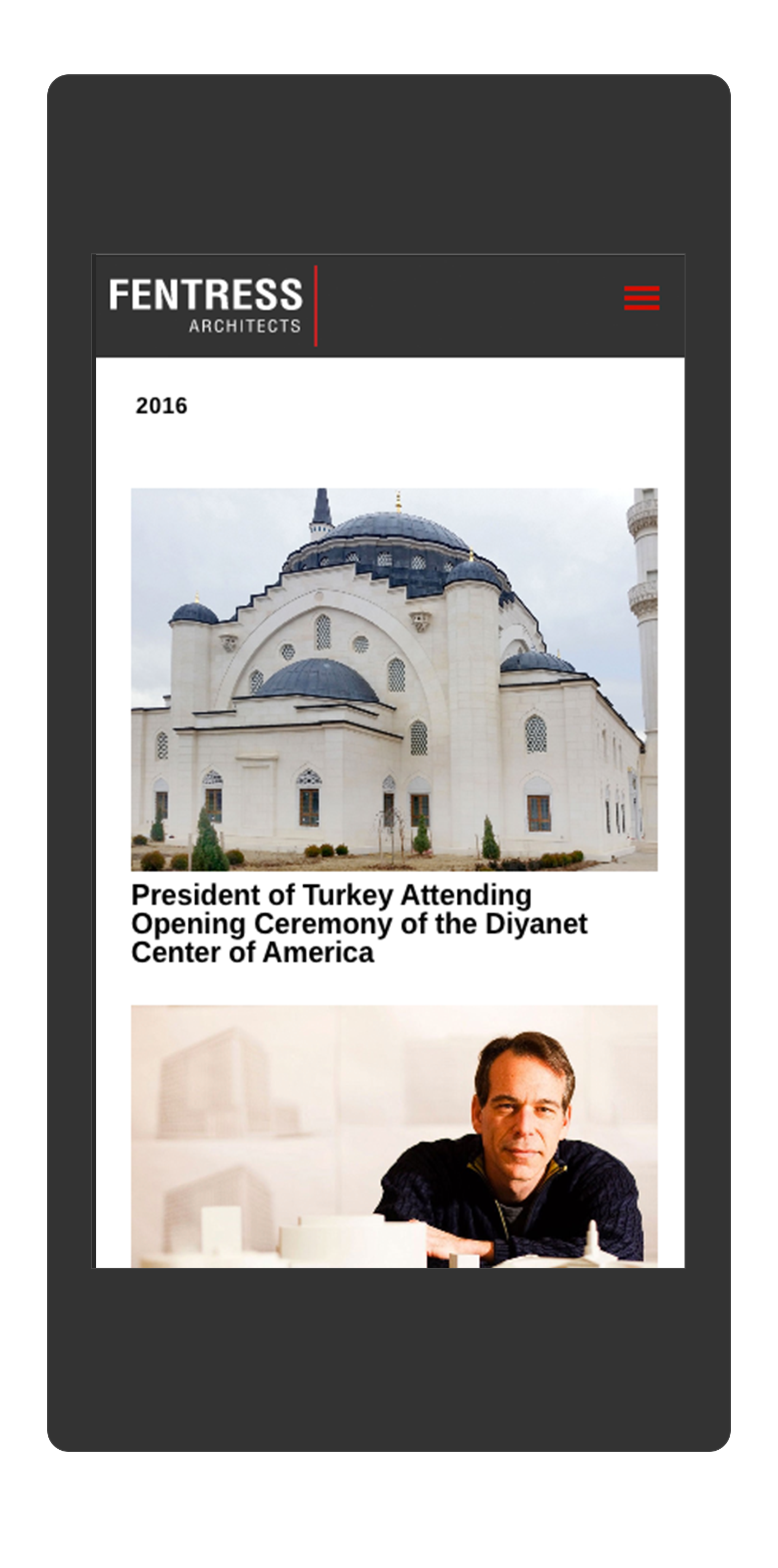Open the Diyanet Center mosque photo

tap(394, 679)
